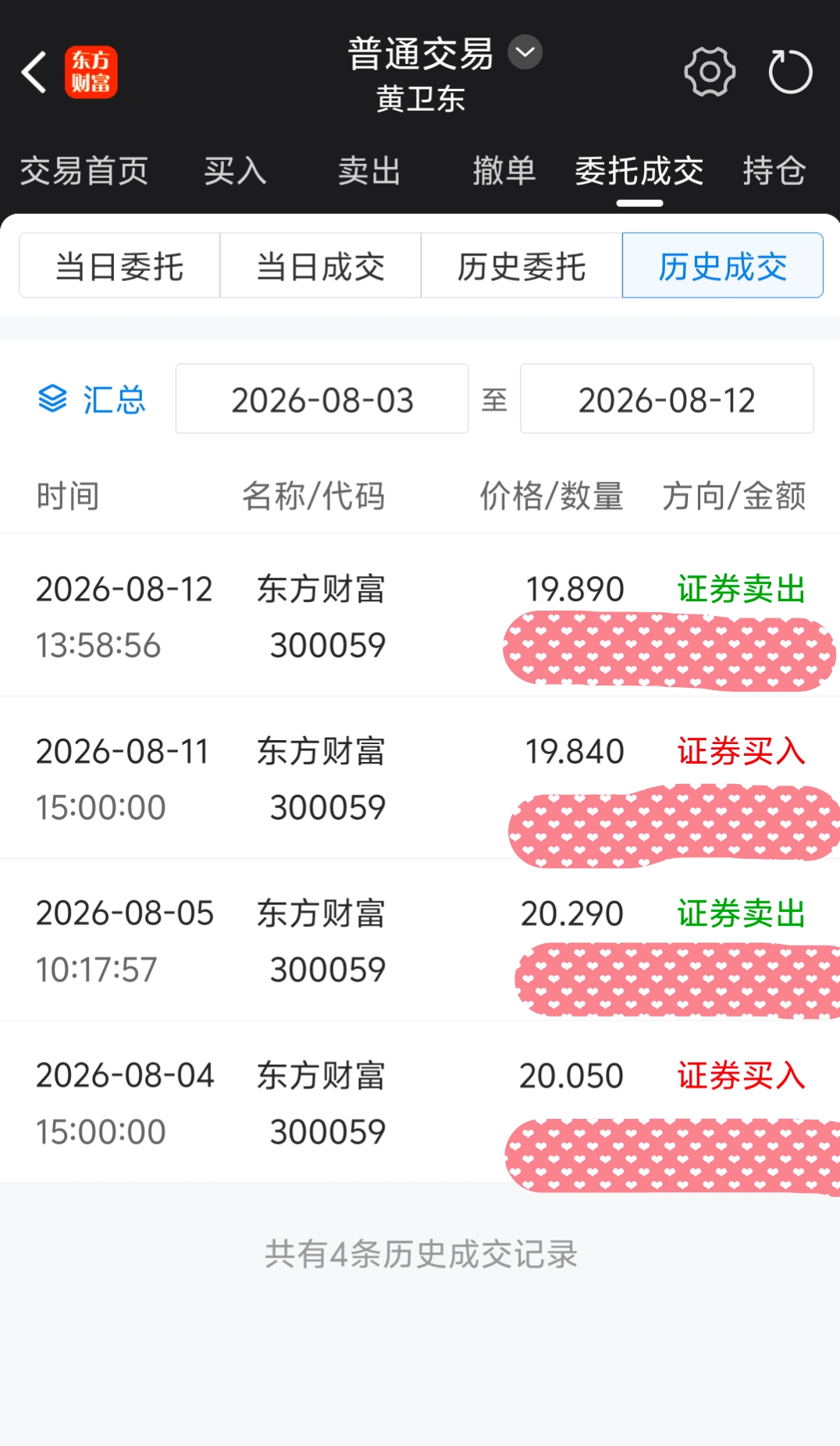Open trade settings gear icon
840x1446 pixels.
point(710,72)
